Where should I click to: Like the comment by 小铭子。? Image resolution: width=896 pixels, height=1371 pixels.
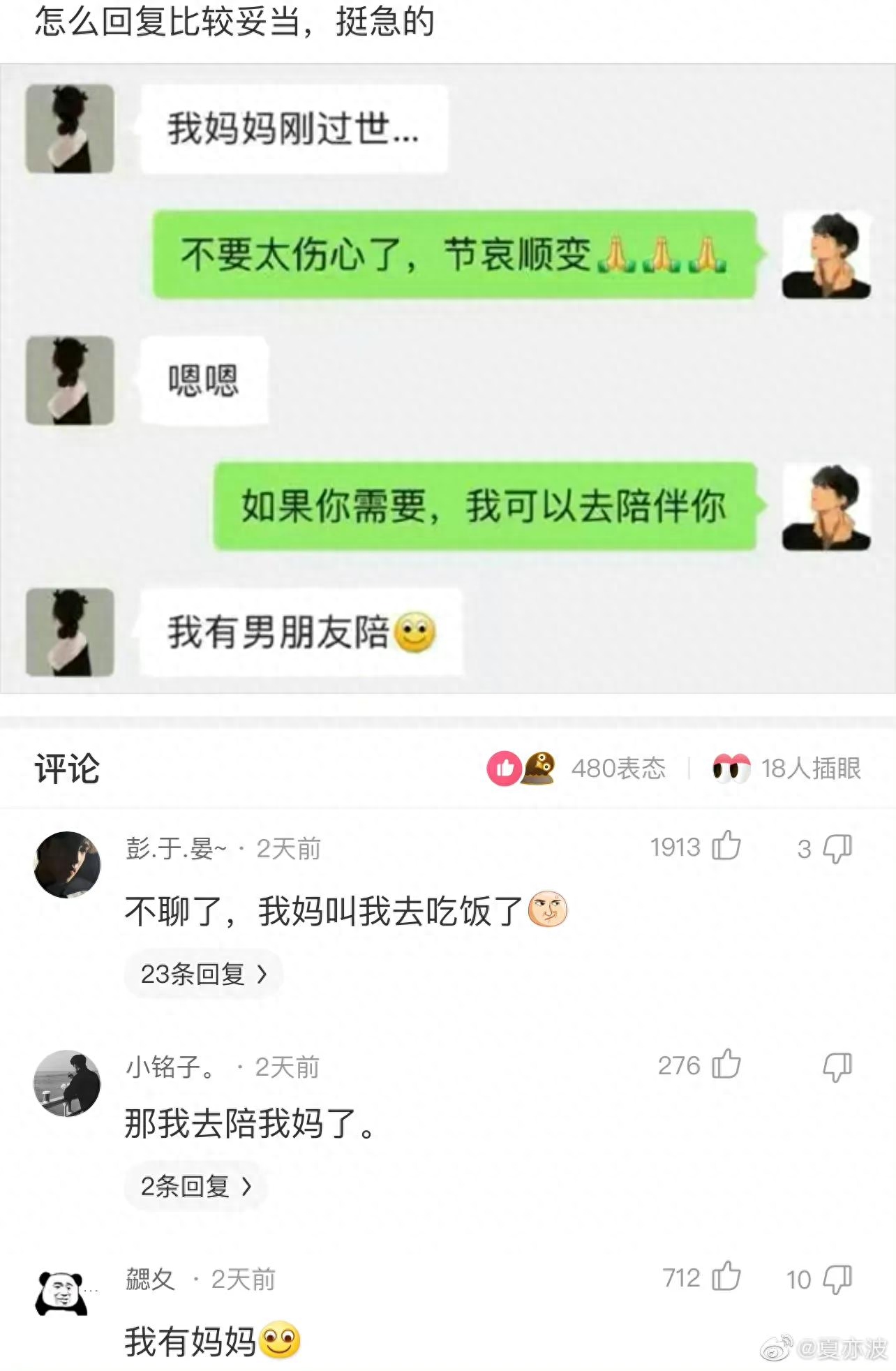tap(726, 1065)
